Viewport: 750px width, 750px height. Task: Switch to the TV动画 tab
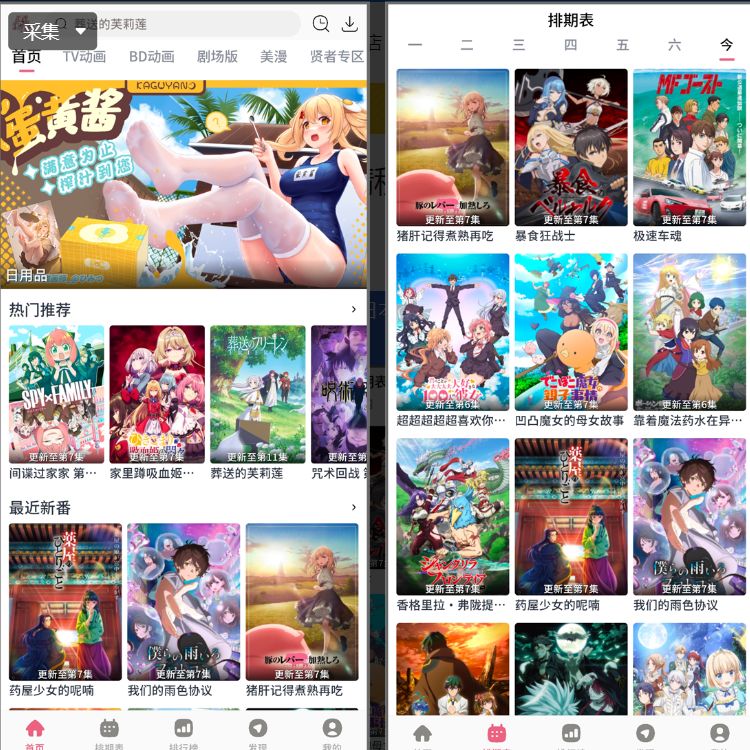click(84, 57)
